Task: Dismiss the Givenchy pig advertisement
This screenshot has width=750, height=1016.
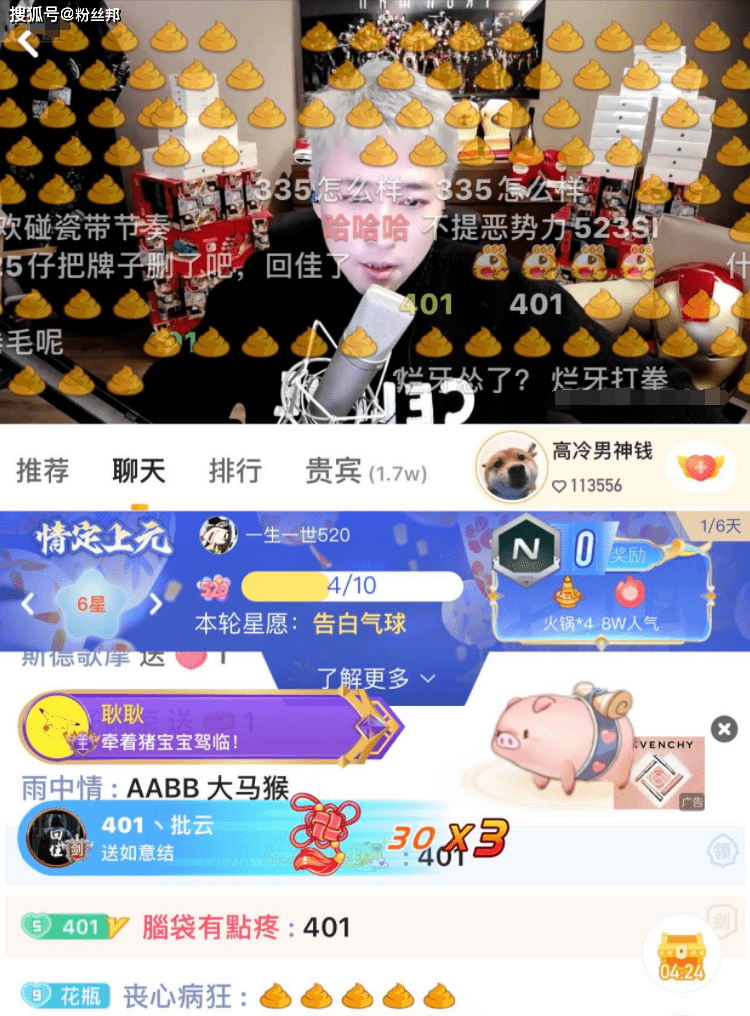Action: tap(723, 728)
